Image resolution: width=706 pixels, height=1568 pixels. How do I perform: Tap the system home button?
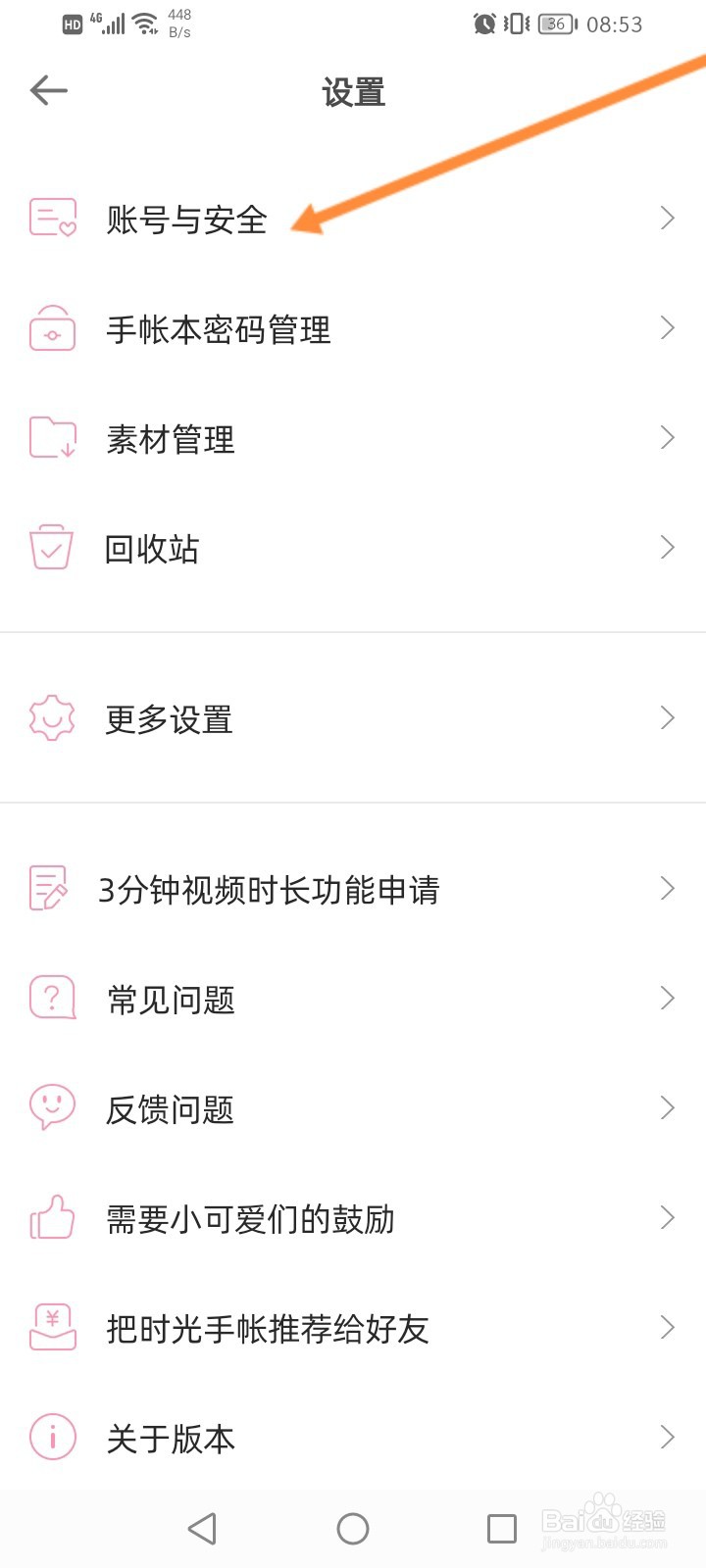pyautogui.click(x=353, y=1528)
